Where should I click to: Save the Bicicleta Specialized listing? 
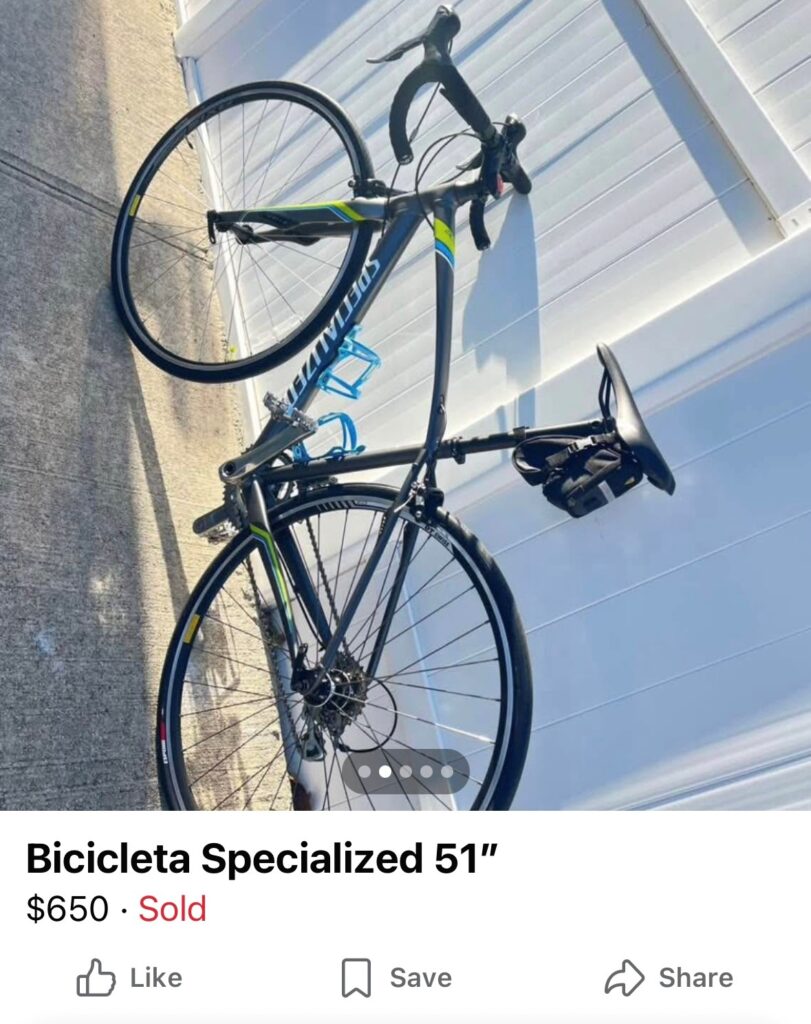coord(396,977)
